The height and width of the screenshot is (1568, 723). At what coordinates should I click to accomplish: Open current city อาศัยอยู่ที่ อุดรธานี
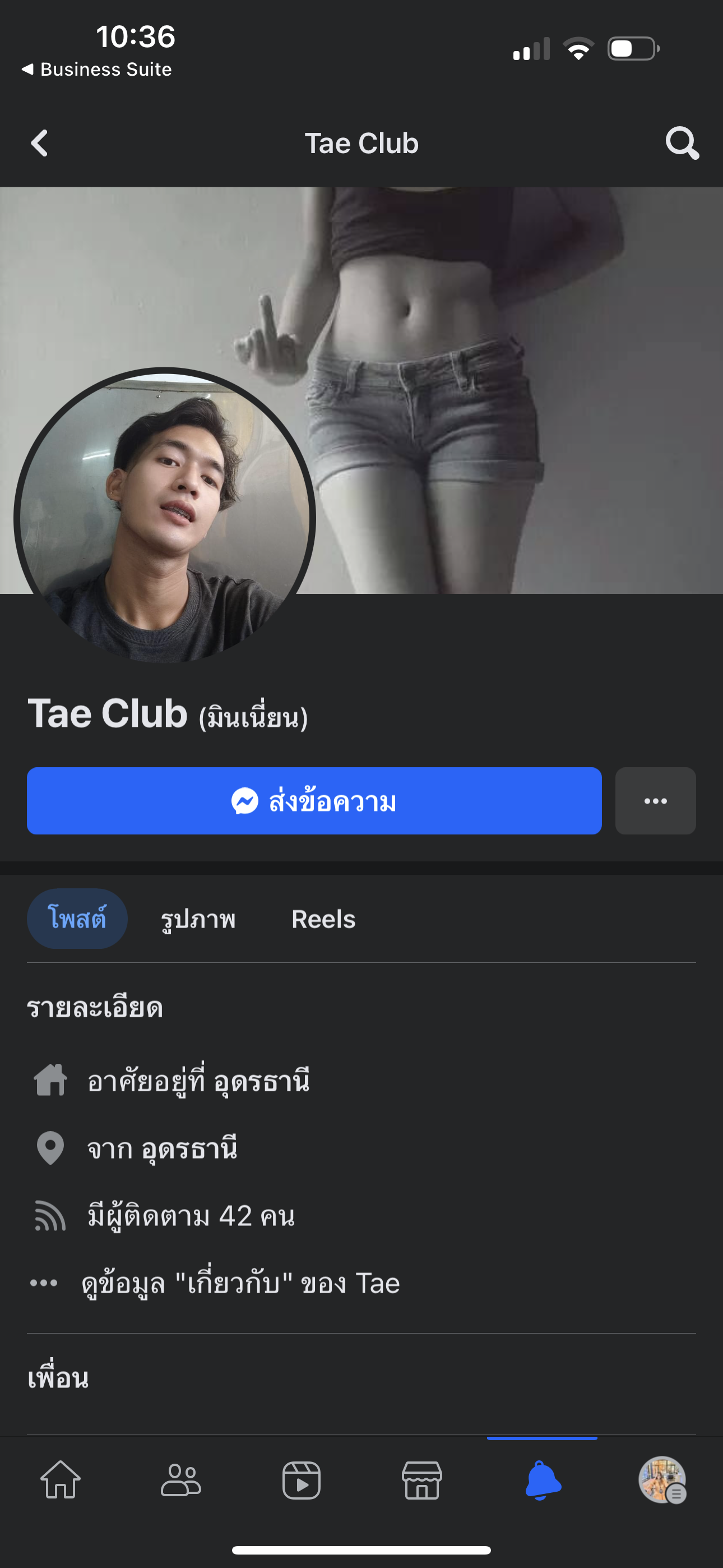[198, 1081]
